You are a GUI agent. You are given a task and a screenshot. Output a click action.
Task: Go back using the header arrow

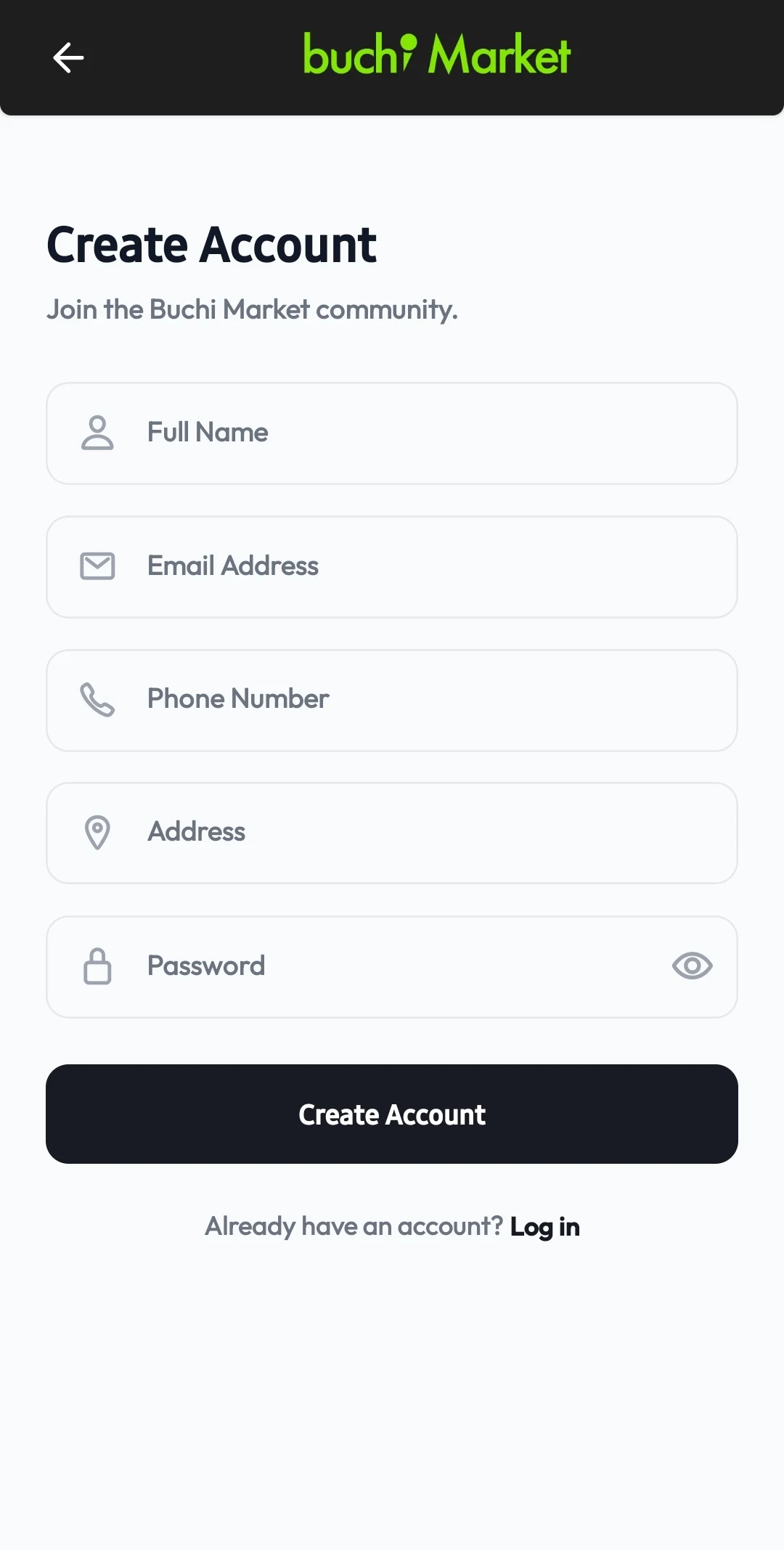coord(68,57)
